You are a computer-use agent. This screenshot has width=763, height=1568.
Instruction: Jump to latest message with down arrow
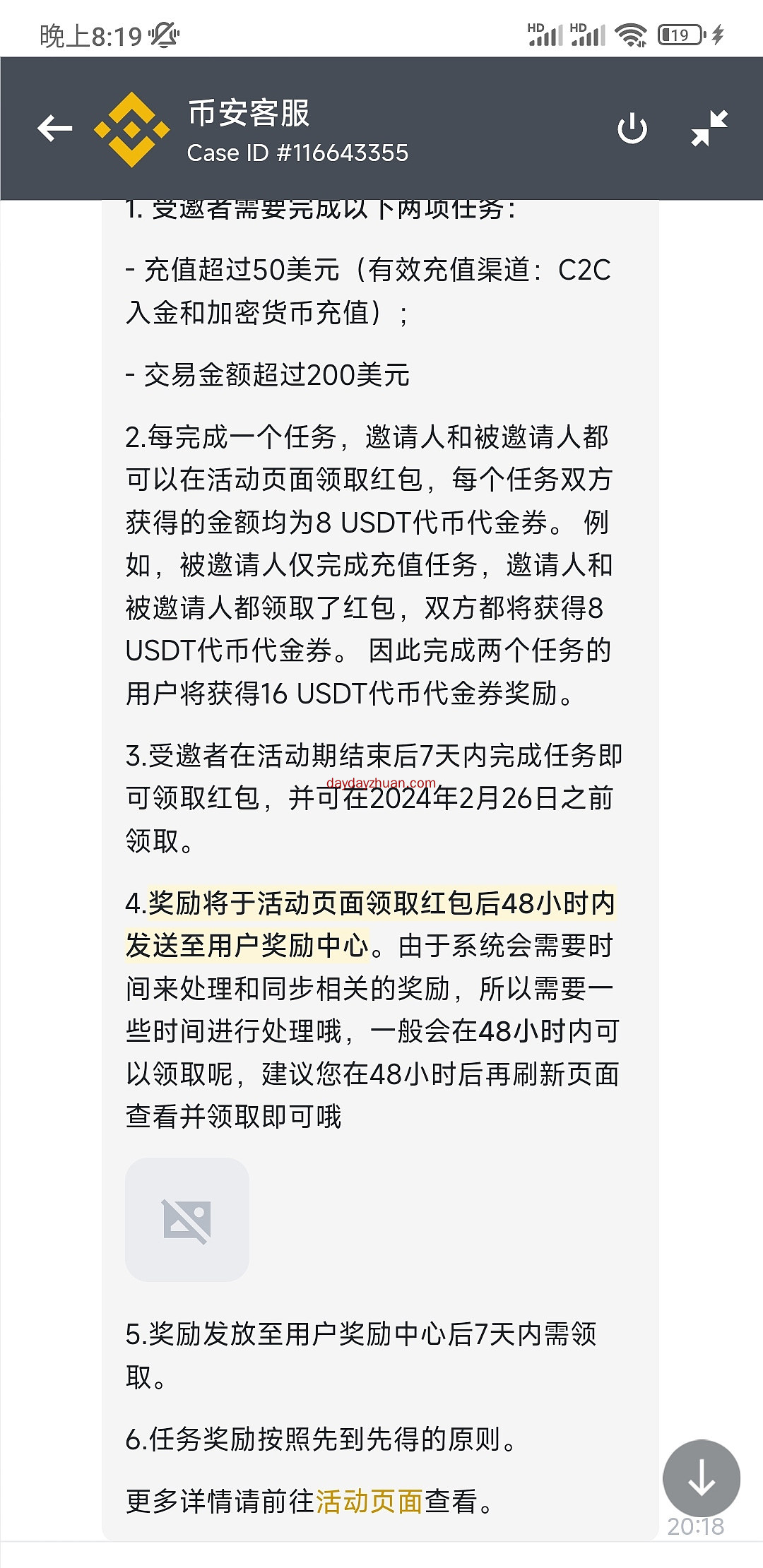[x=701, y=1478]
